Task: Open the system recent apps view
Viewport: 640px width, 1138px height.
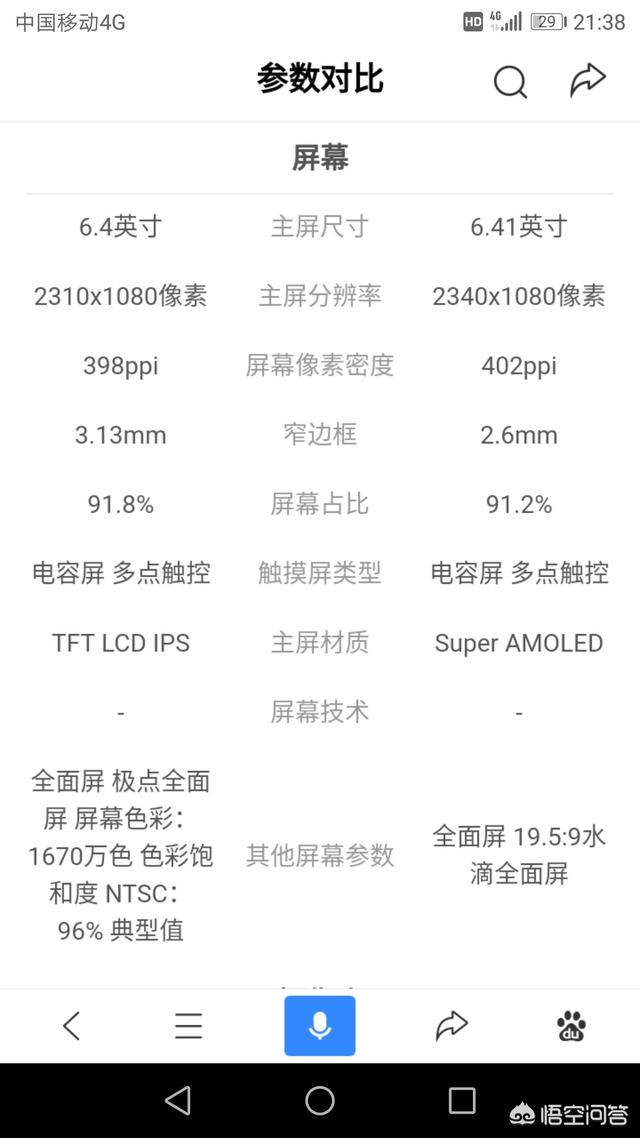Action: [x=462, y=1101]
